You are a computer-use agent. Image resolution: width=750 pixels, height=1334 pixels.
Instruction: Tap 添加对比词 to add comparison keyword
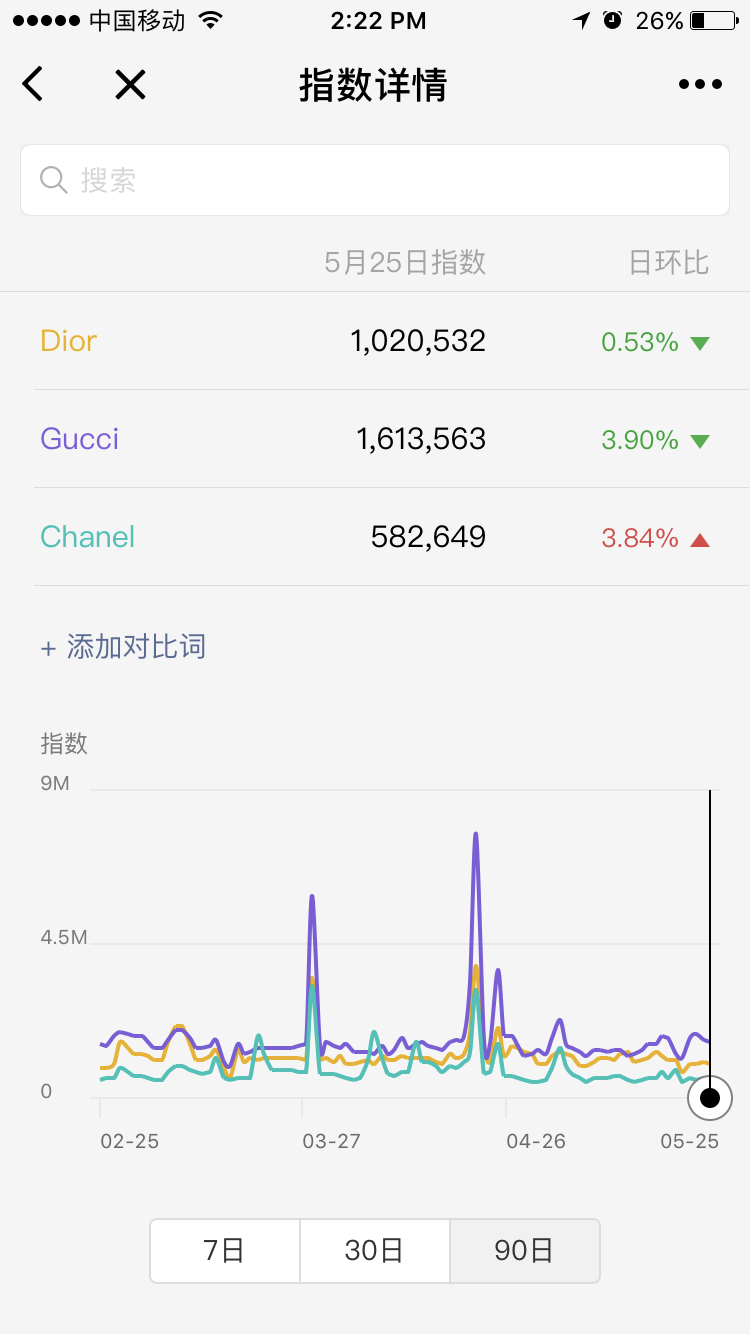coord(123,647)
